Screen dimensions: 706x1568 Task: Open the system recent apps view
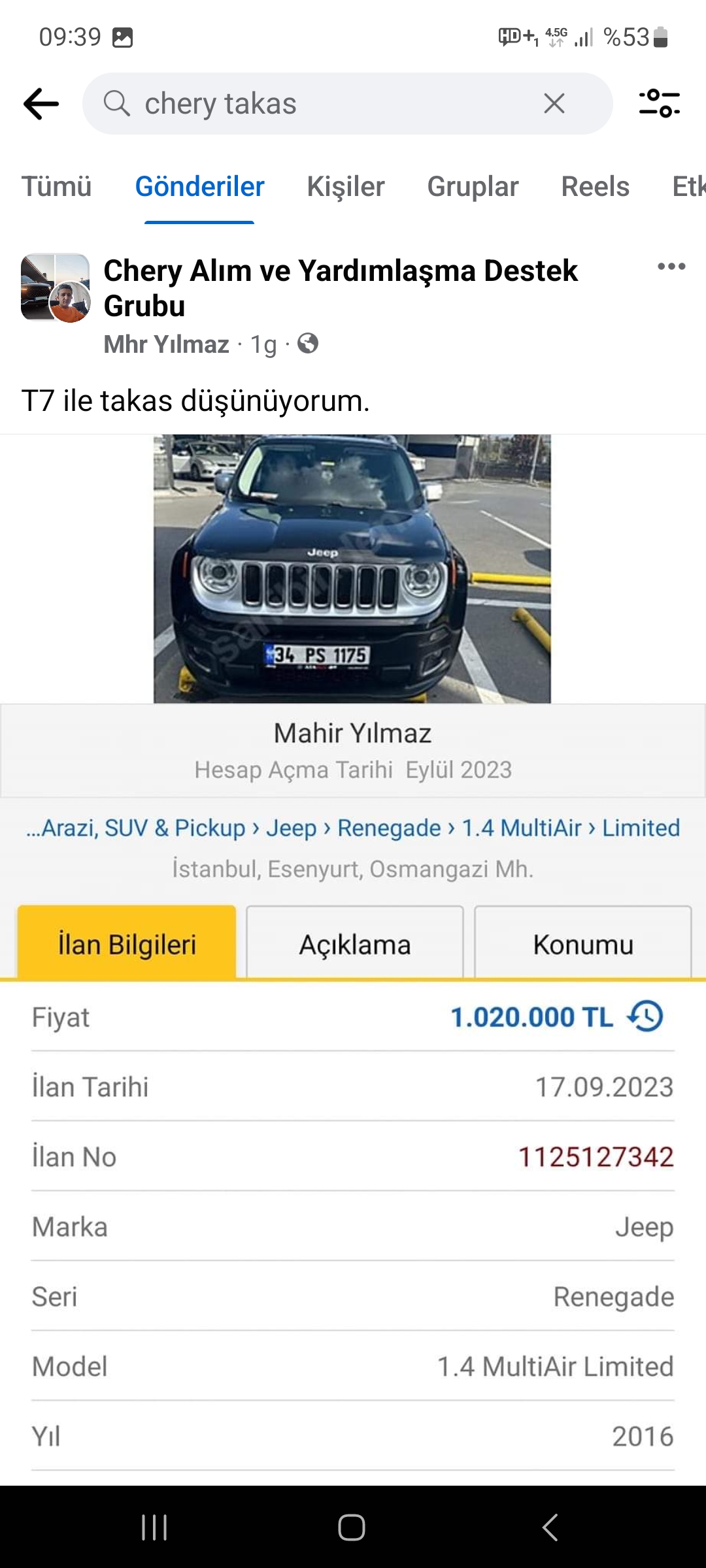[154, 1527]
